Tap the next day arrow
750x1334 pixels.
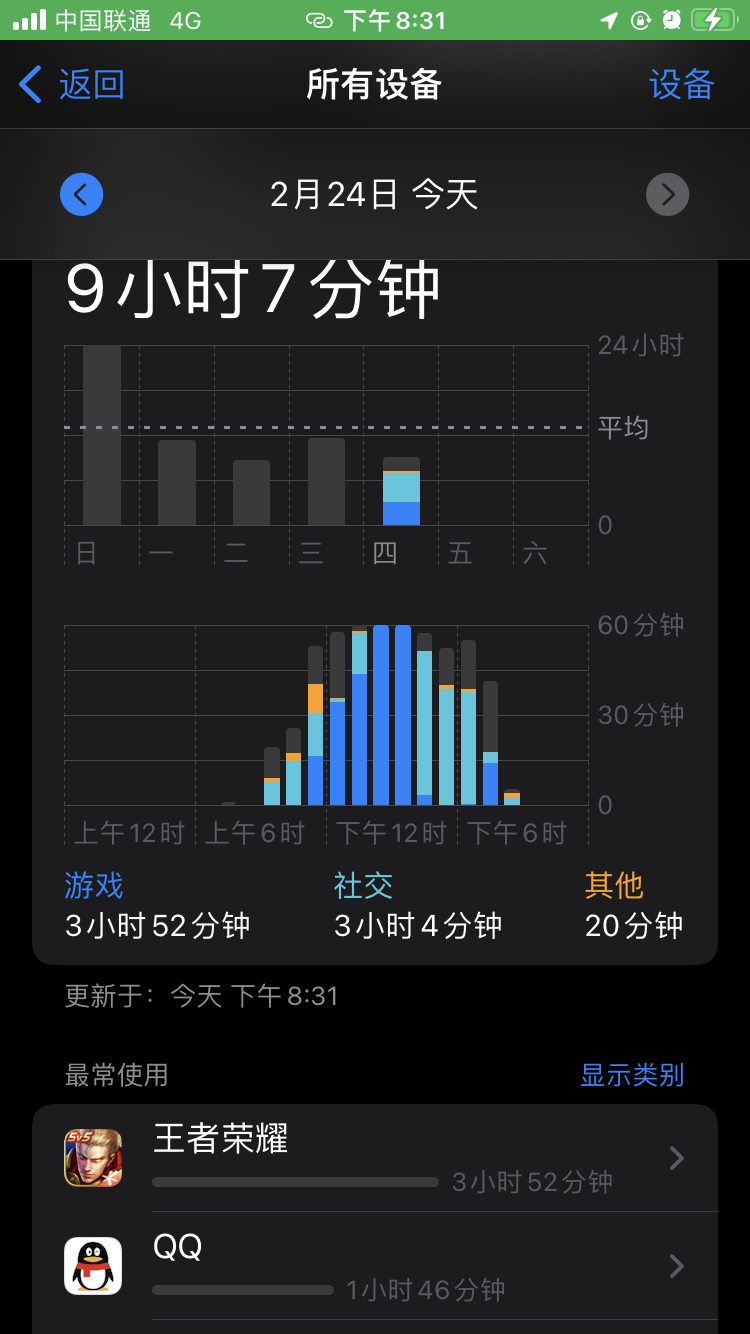[667, 194]
